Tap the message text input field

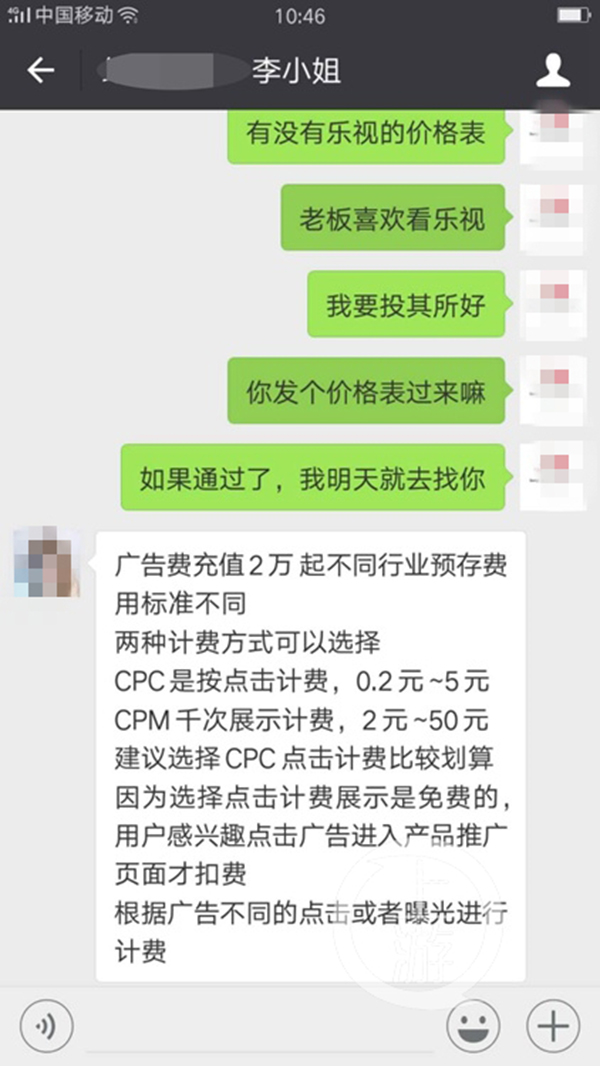click(260, 1028)
